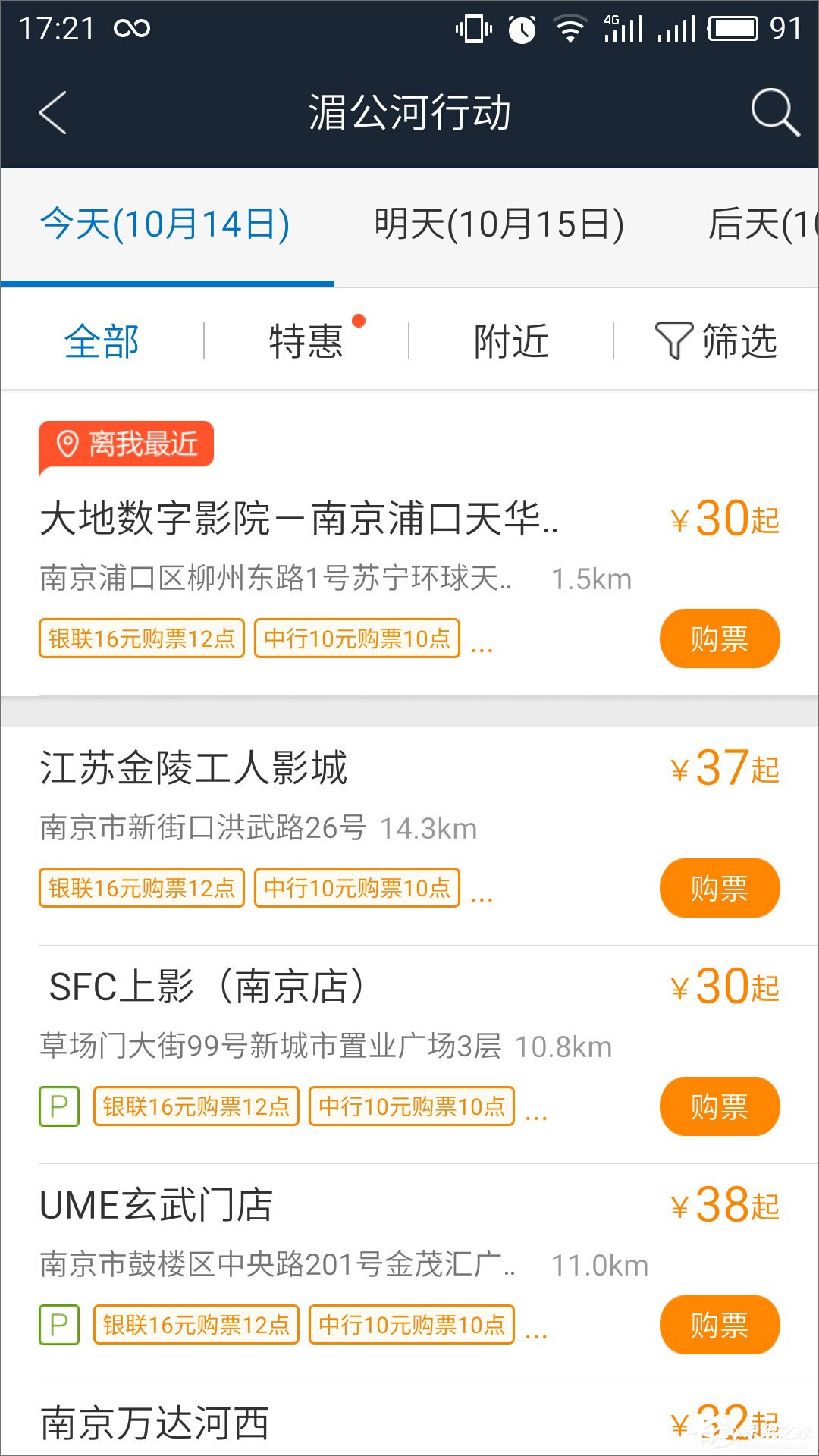Switch to 明天(10月15日) date tab
Image resolution: width=819 pixels, height=1456 pixels.
coord(498,225)
